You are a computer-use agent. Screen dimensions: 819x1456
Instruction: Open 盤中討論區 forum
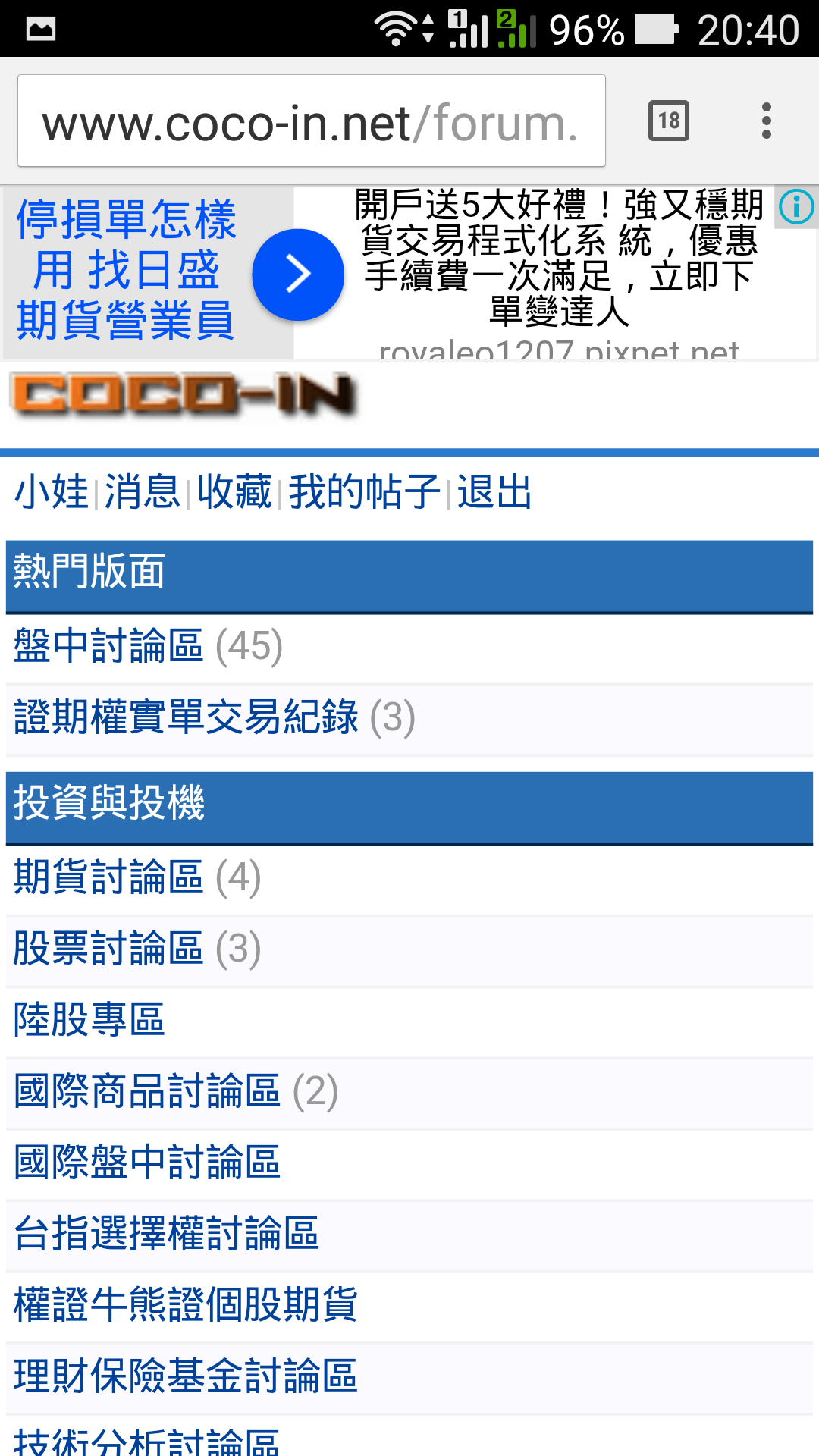[109, 647]
